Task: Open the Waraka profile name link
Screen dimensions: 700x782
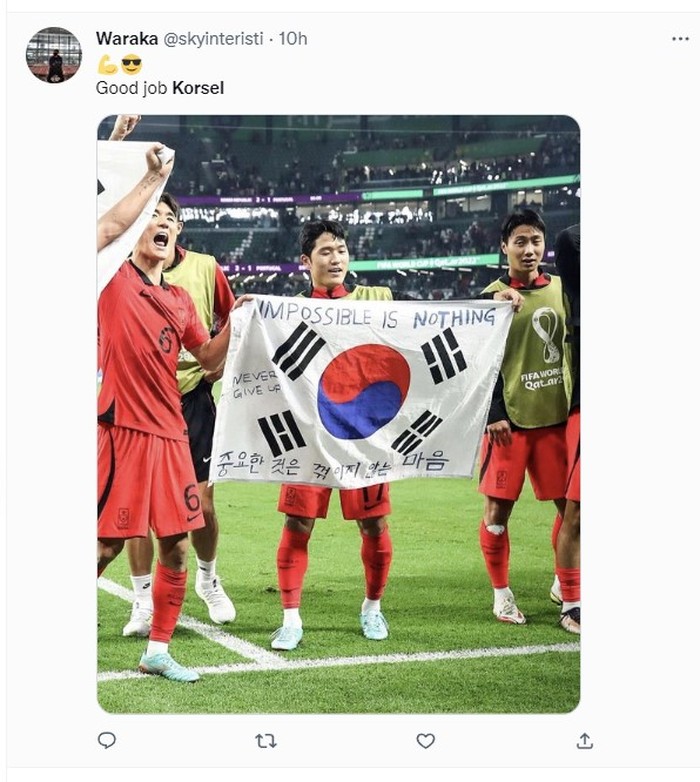Action: (x=126, y=38)
